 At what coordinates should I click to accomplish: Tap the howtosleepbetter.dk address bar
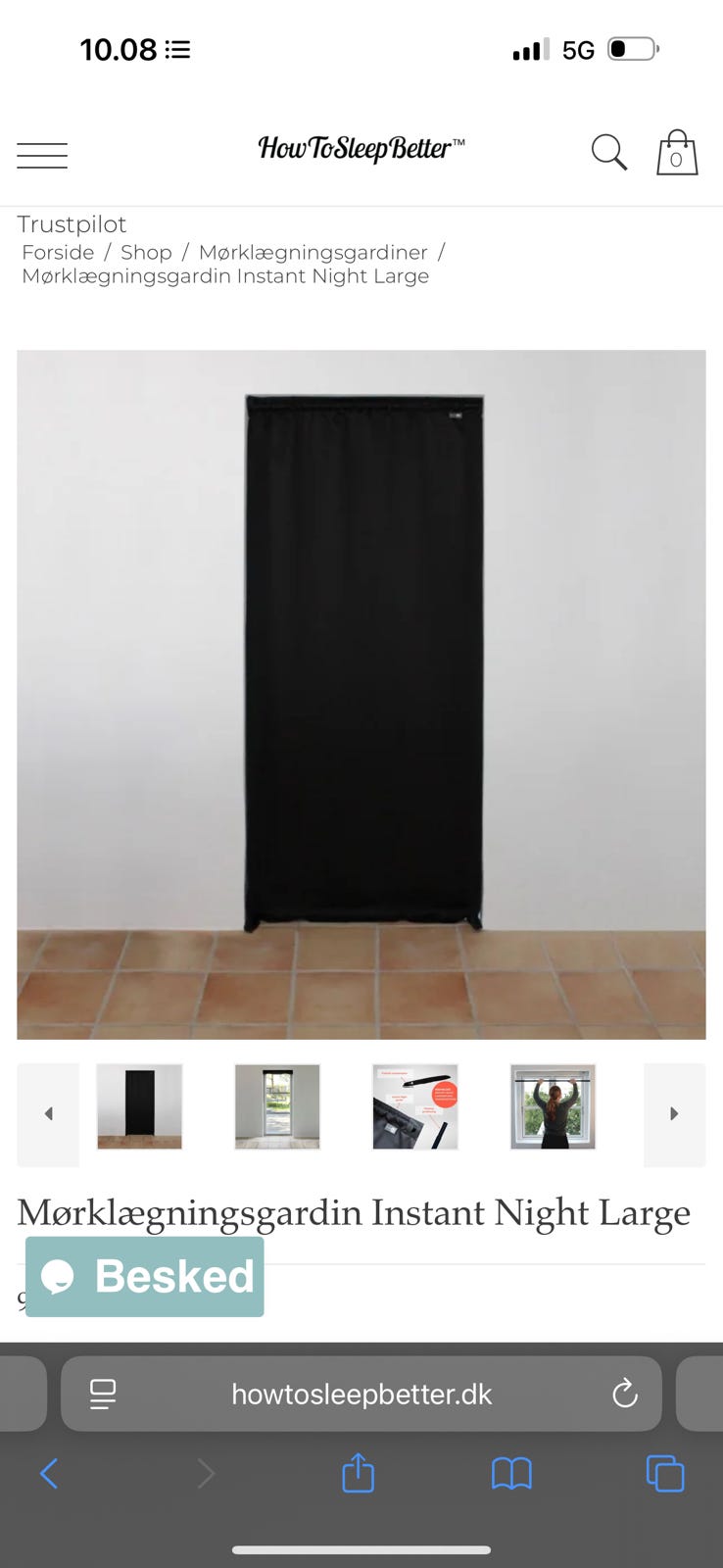pos(361,1394)
